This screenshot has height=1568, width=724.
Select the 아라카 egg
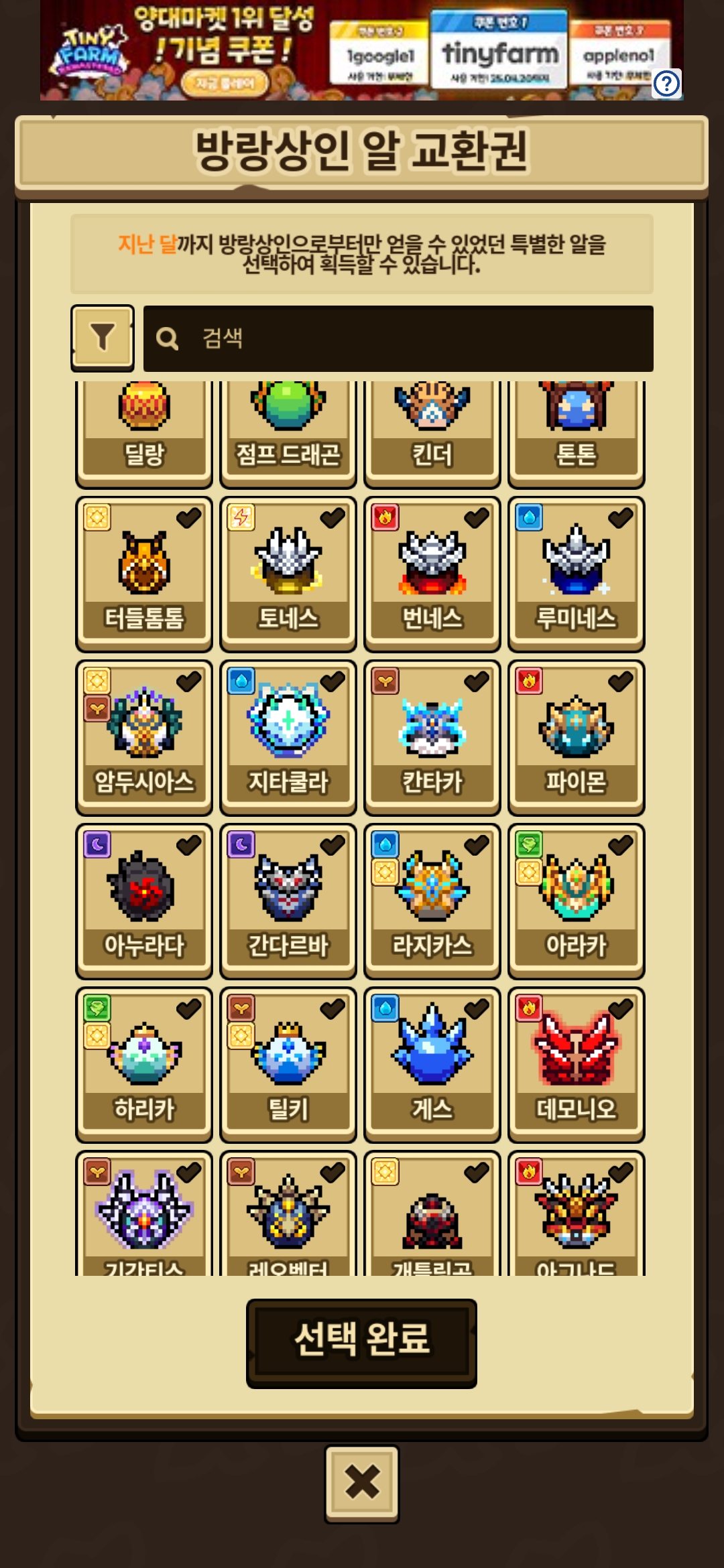(x=576, y=901)
